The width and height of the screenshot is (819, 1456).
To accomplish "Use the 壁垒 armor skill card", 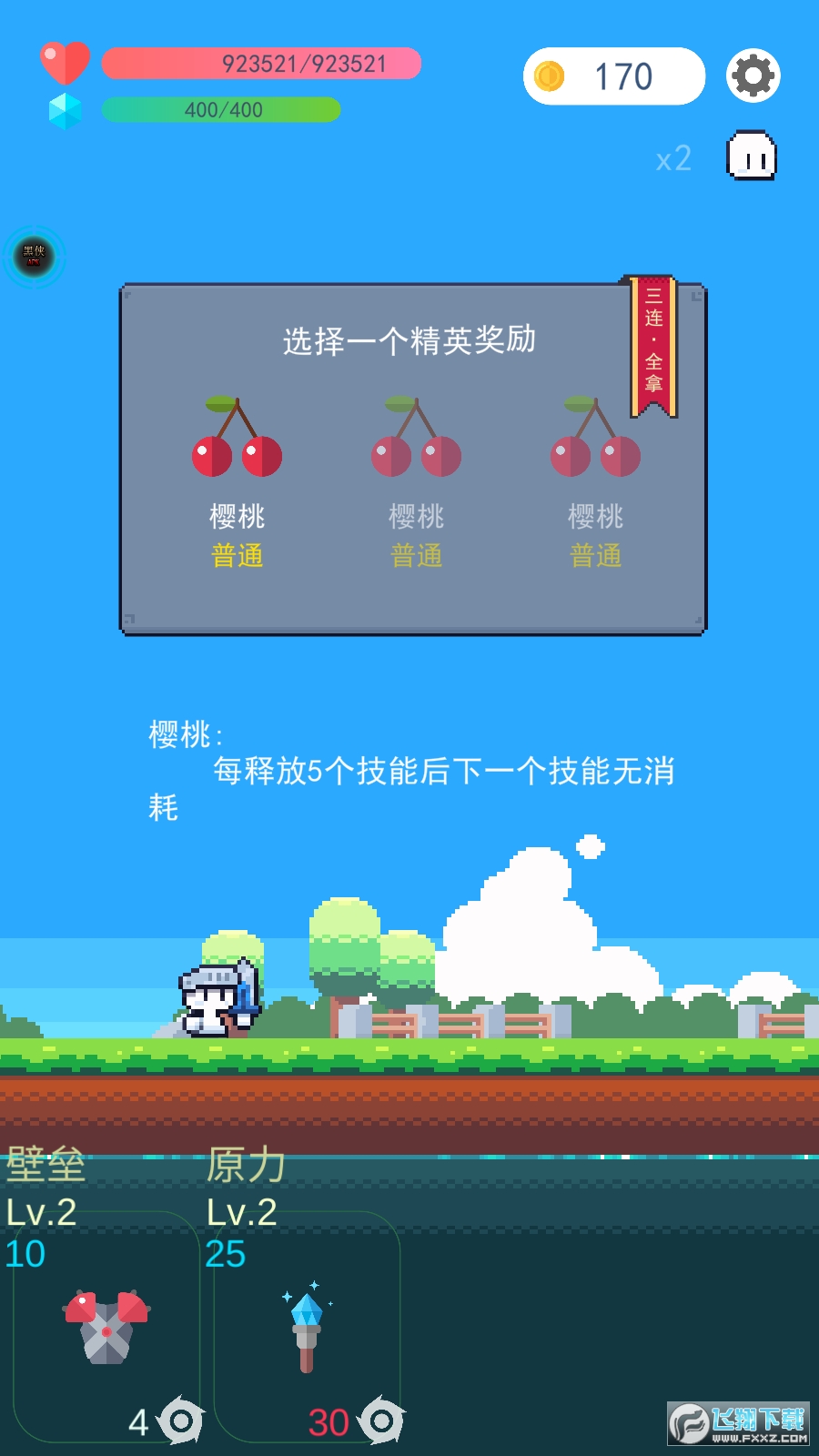I will coord(106,1329).
